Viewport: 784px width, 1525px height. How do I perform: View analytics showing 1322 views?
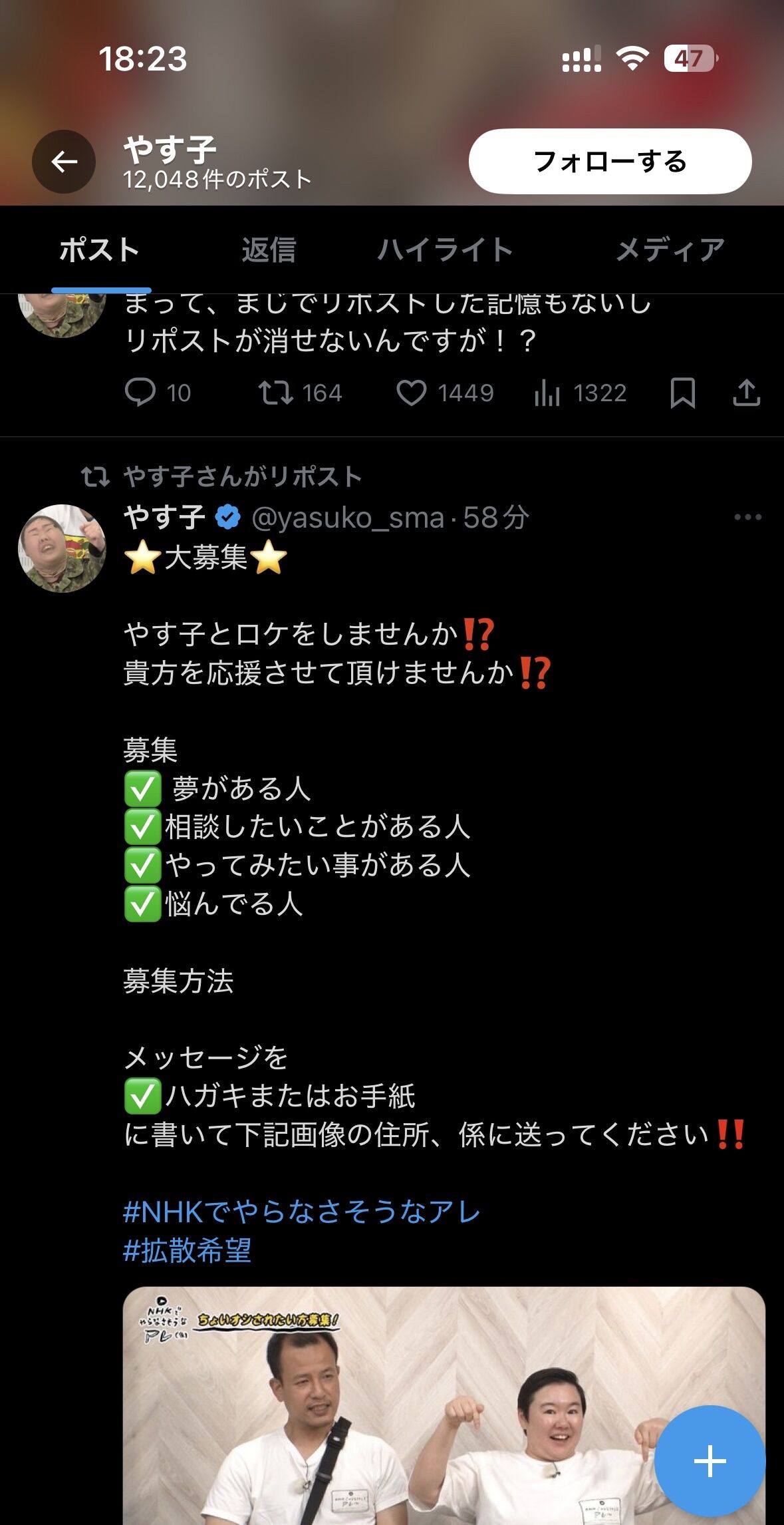547,393
